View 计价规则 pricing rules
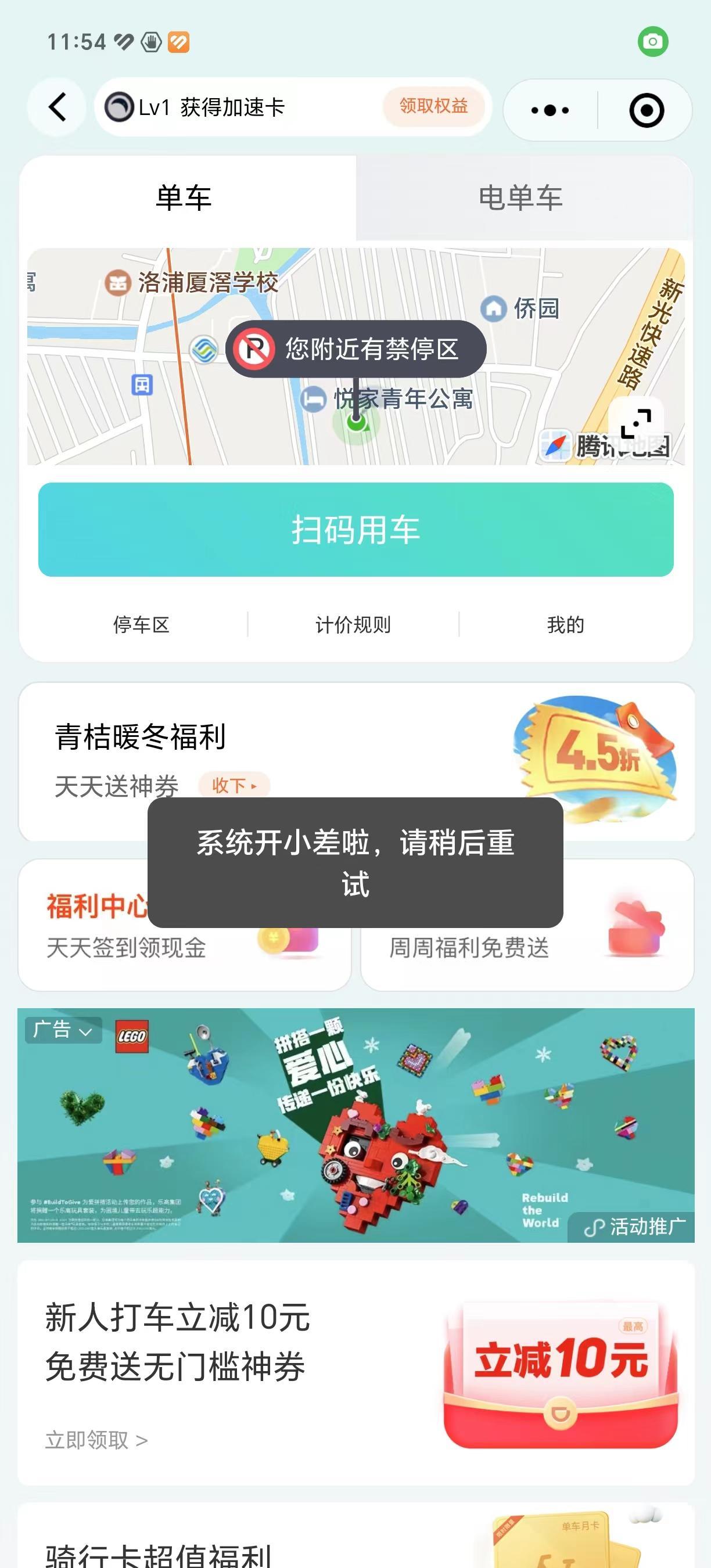Screen dimensions: 711x1568 pyautogui.click(x=353, y=624)
